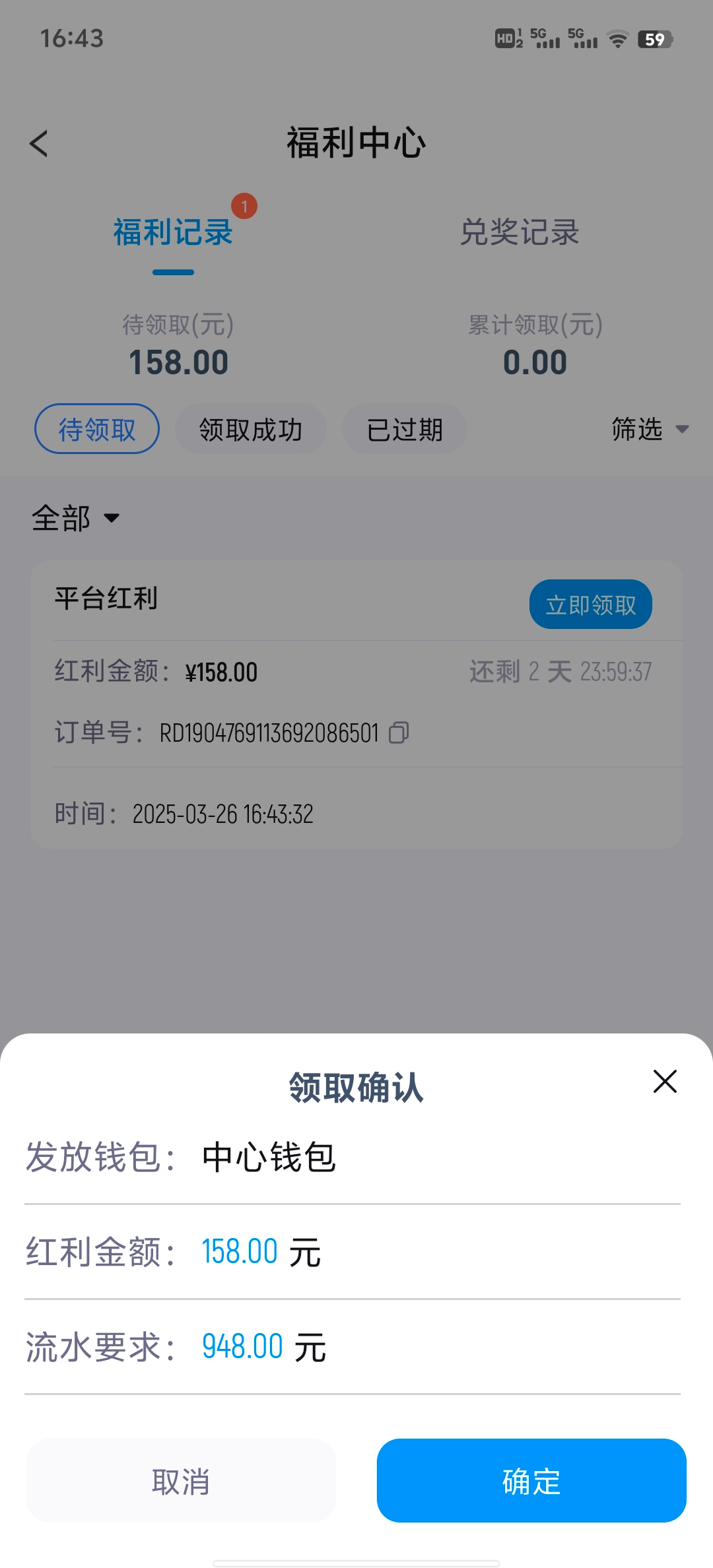This screenshot has height=1568, width=713.
Task: Confirm the claim with 确定
Action: [531, 1481]
